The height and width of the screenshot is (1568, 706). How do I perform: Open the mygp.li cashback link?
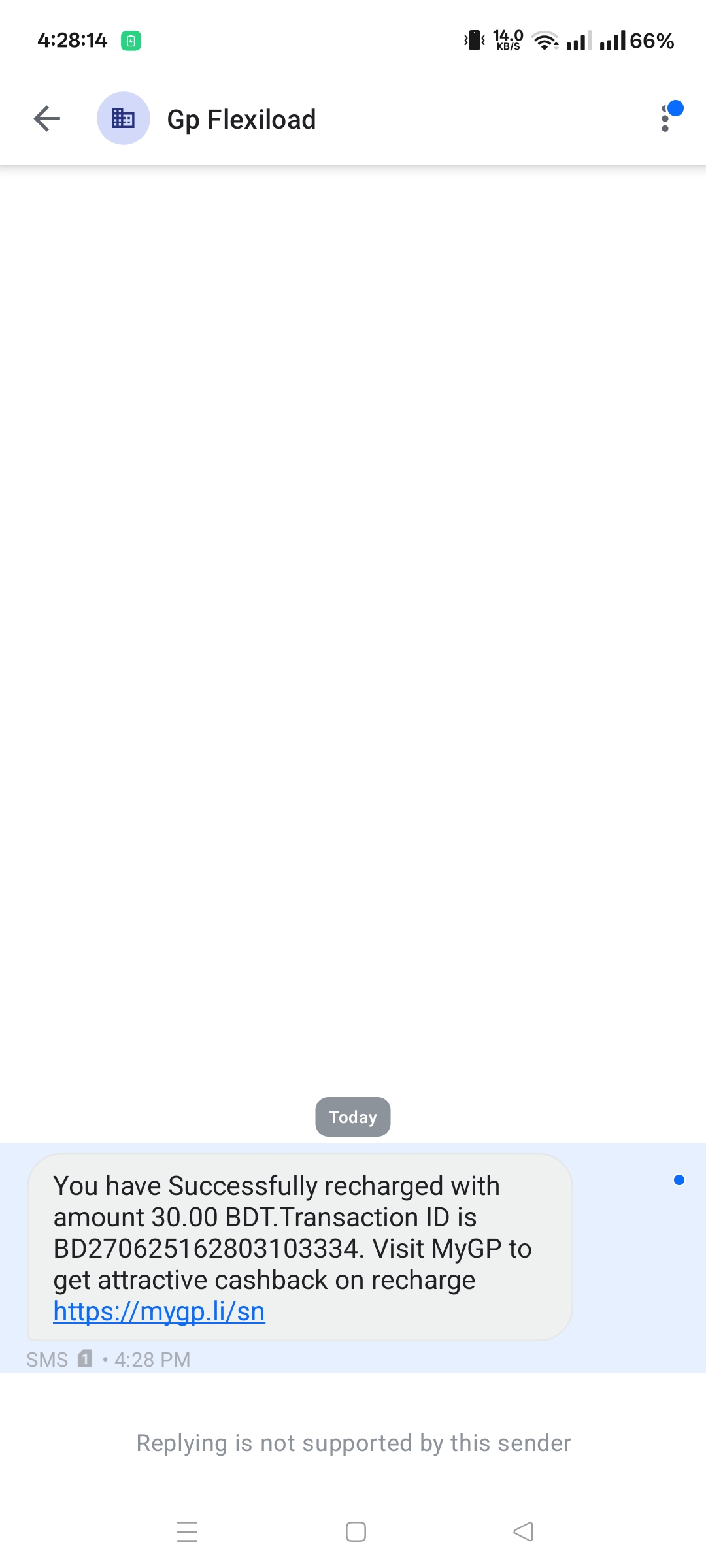[x=158, y=1311]
